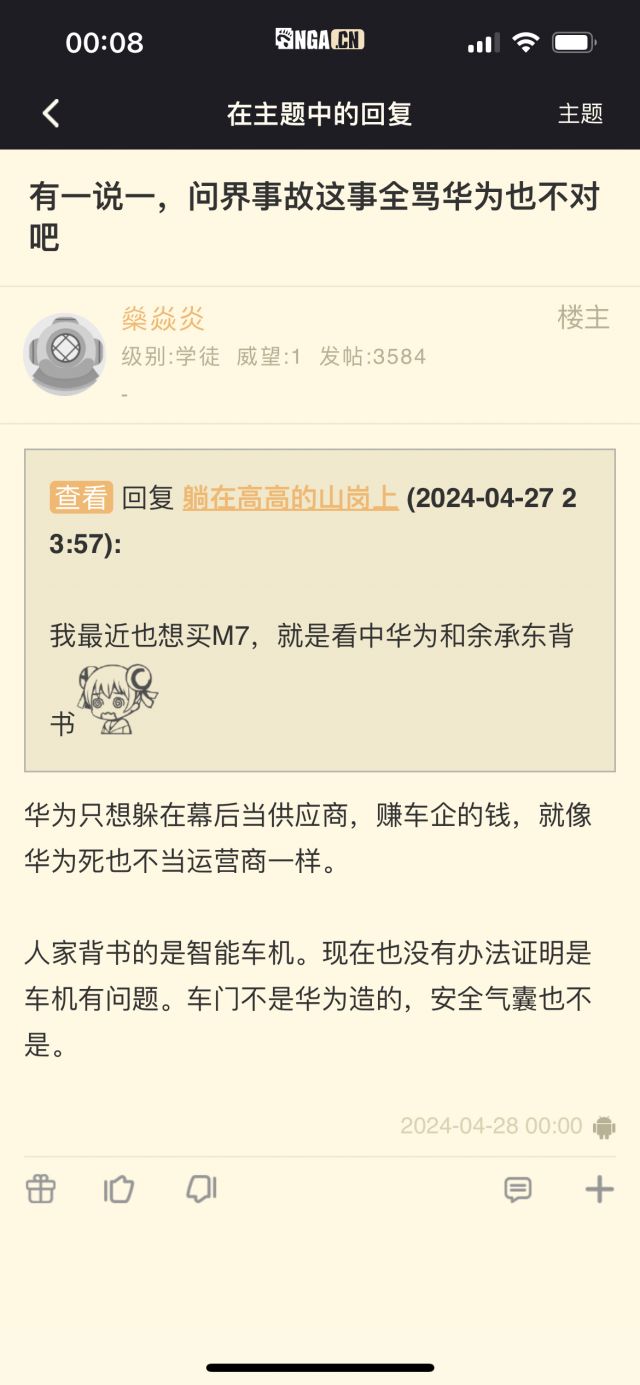
Task: Open 燊焱炎's profile via username
Action: 163,318
